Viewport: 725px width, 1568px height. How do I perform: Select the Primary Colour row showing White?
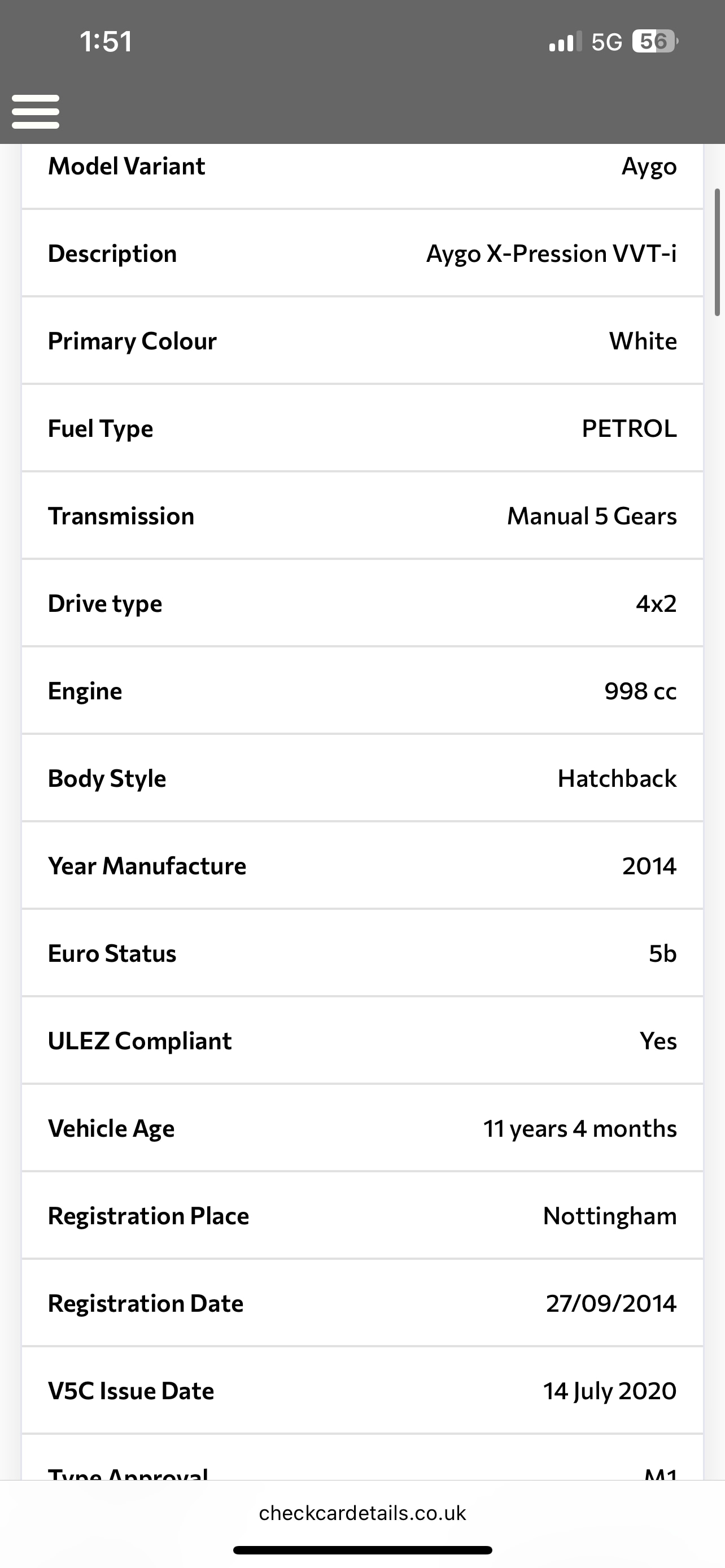tap(362, 341)
